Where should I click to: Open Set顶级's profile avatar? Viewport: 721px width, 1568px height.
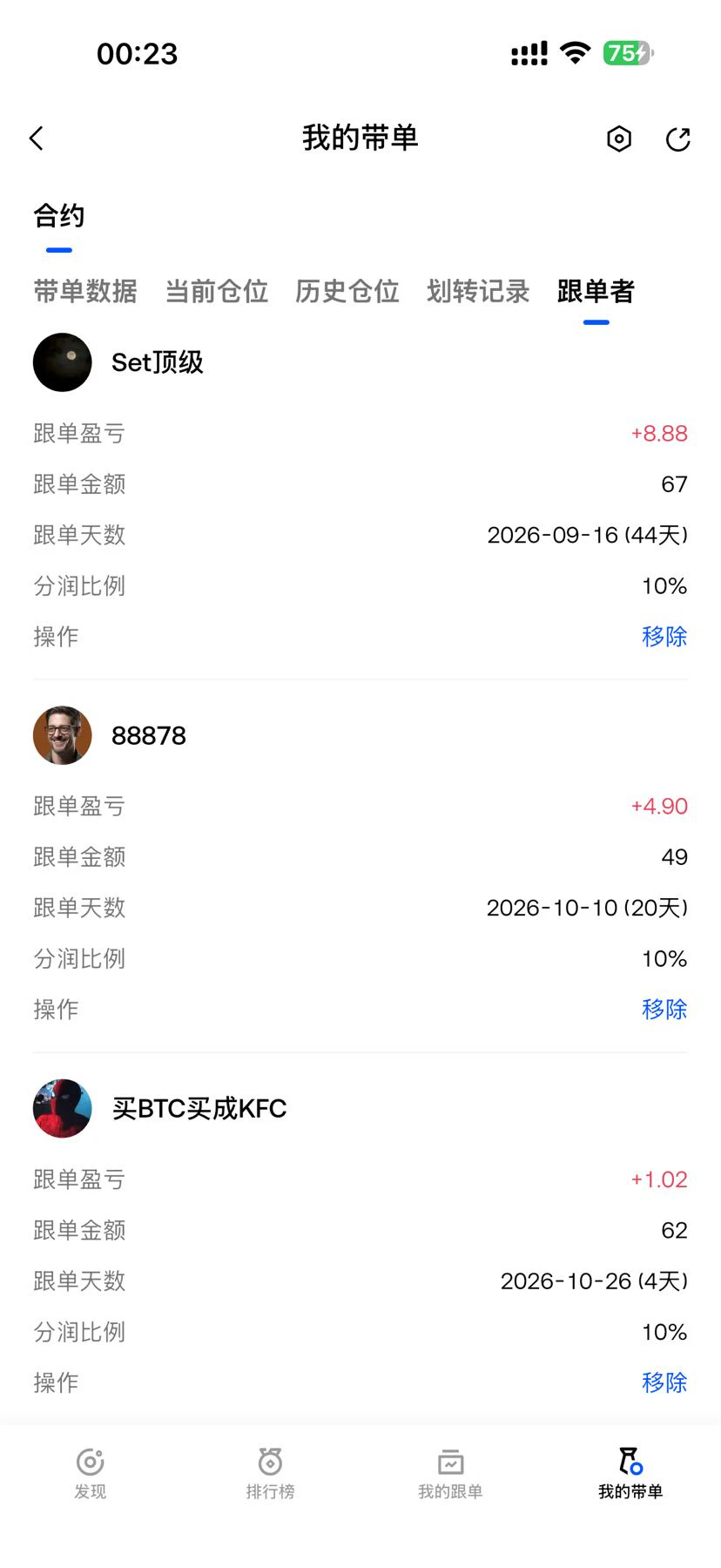tap(63, 362)
